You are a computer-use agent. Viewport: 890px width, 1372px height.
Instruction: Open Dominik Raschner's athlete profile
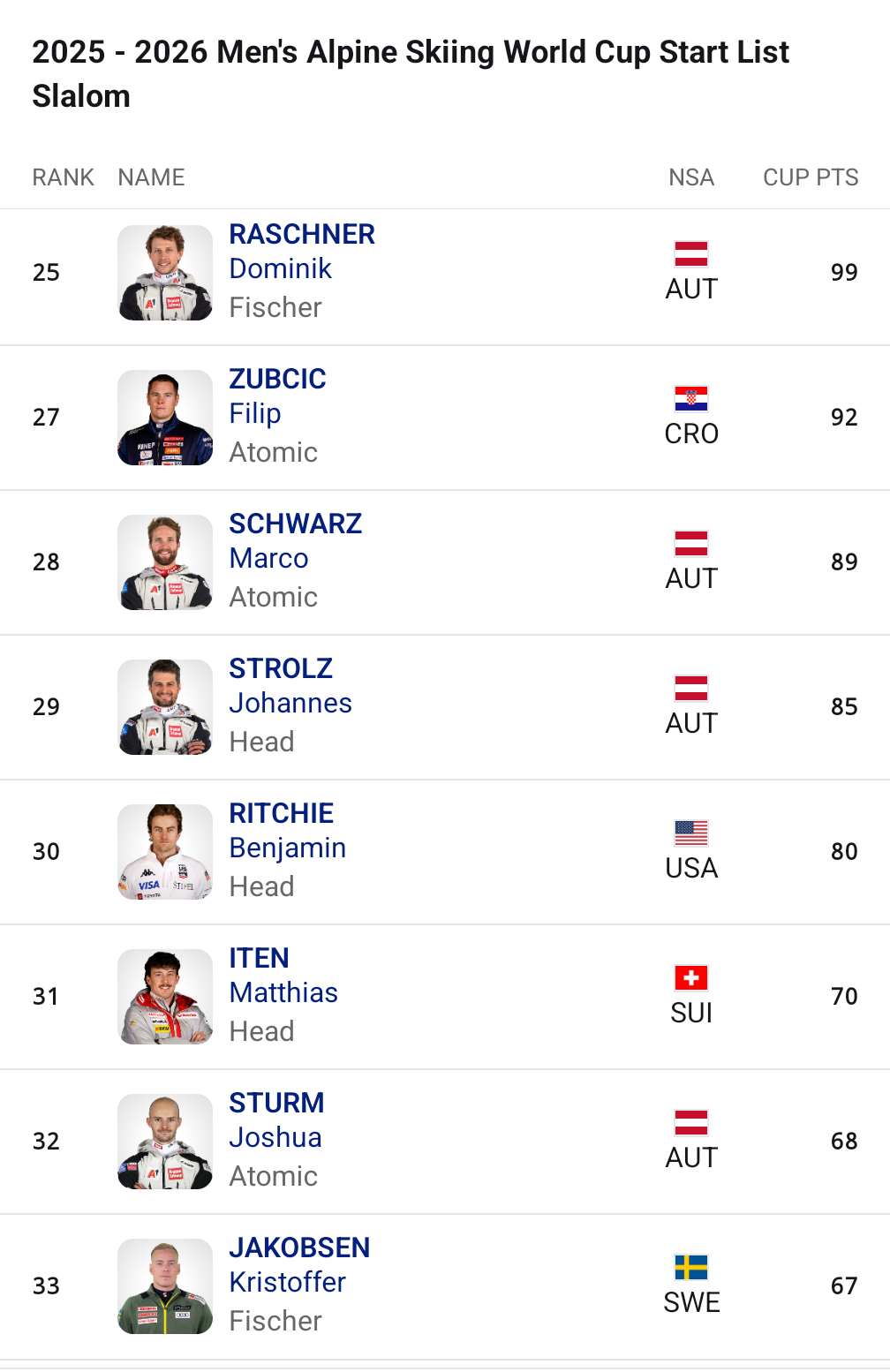[301, 251]
